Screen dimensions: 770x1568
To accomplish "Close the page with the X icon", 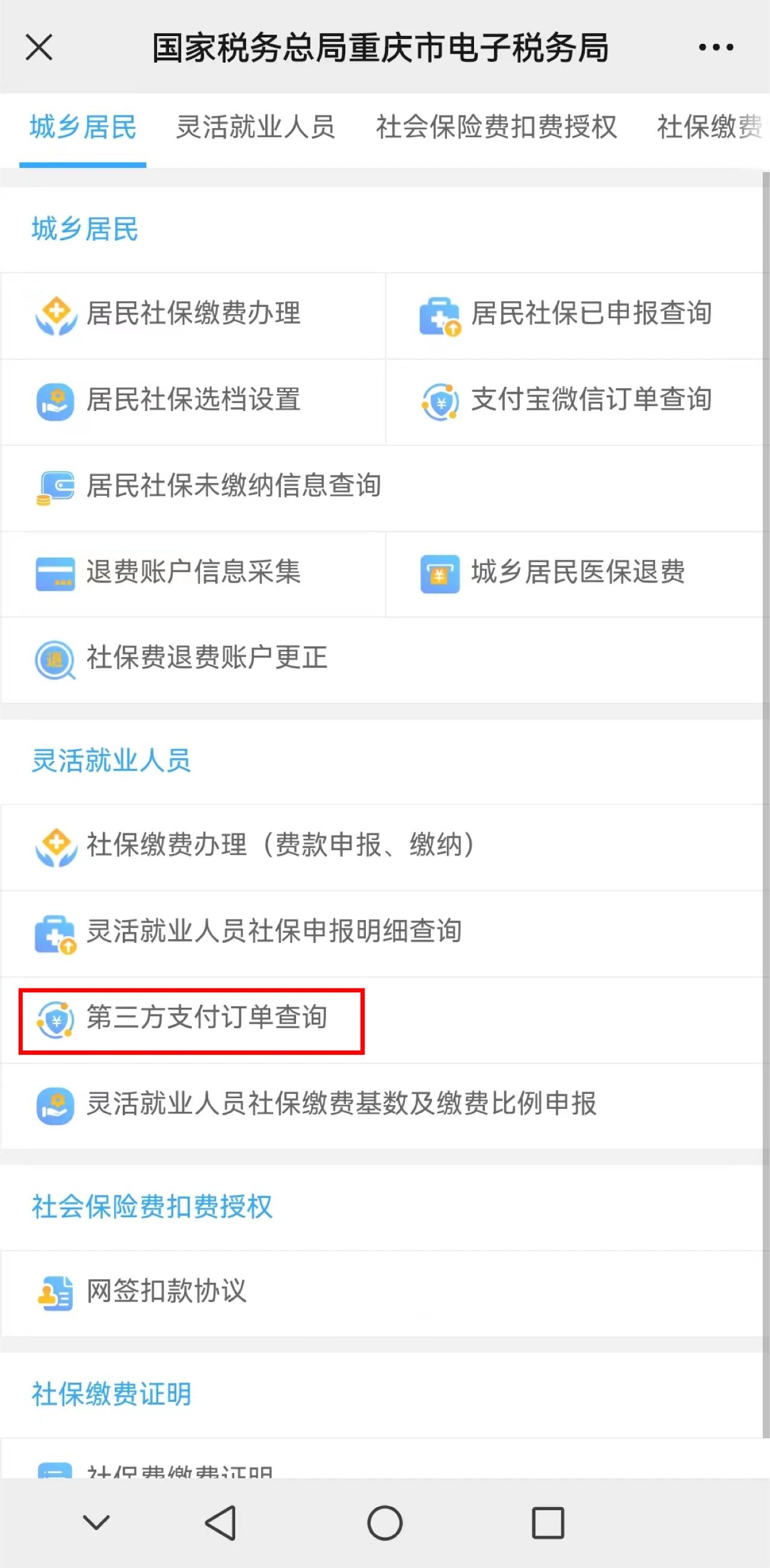I will (x=39, y=48).
